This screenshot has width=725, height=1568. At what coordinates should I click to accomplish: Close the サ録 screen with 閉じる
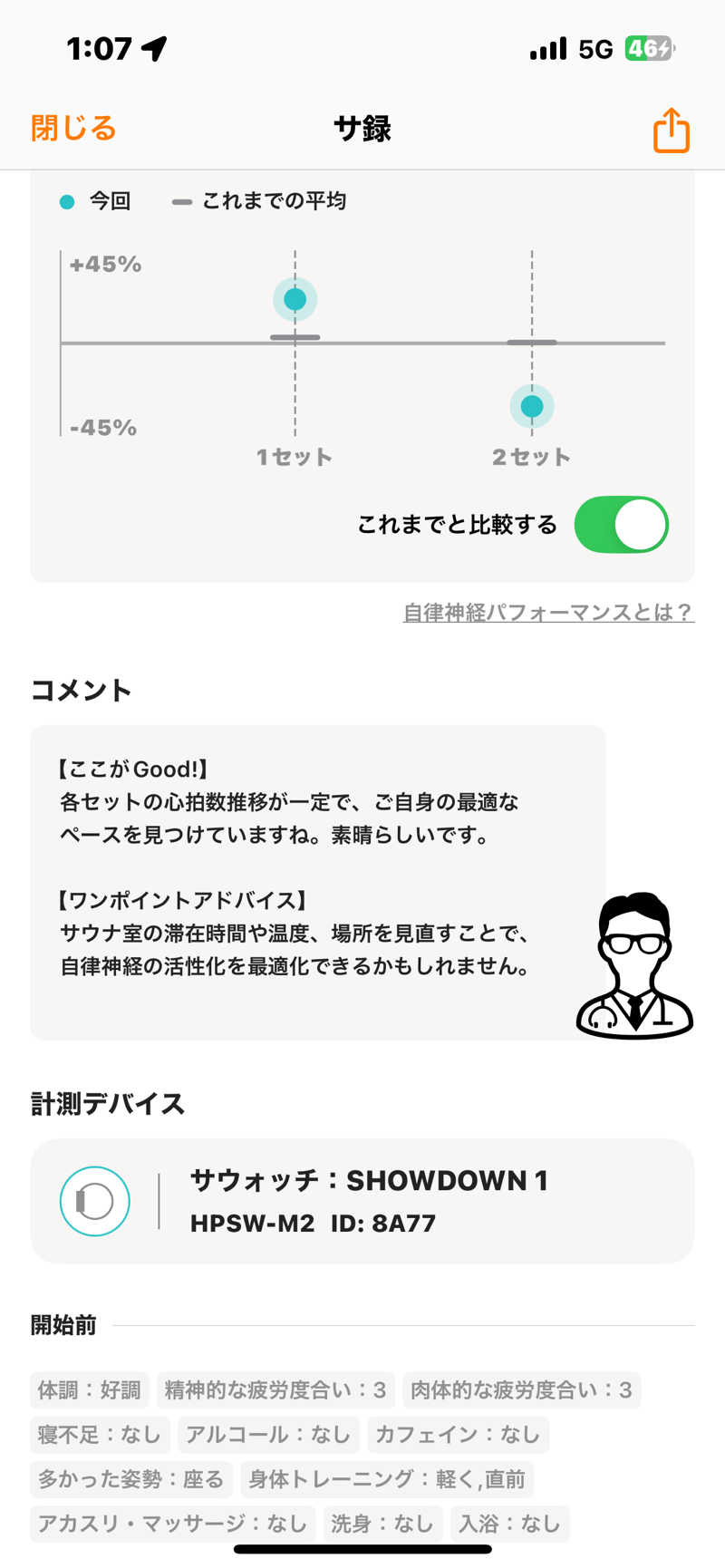coord(73,129)
